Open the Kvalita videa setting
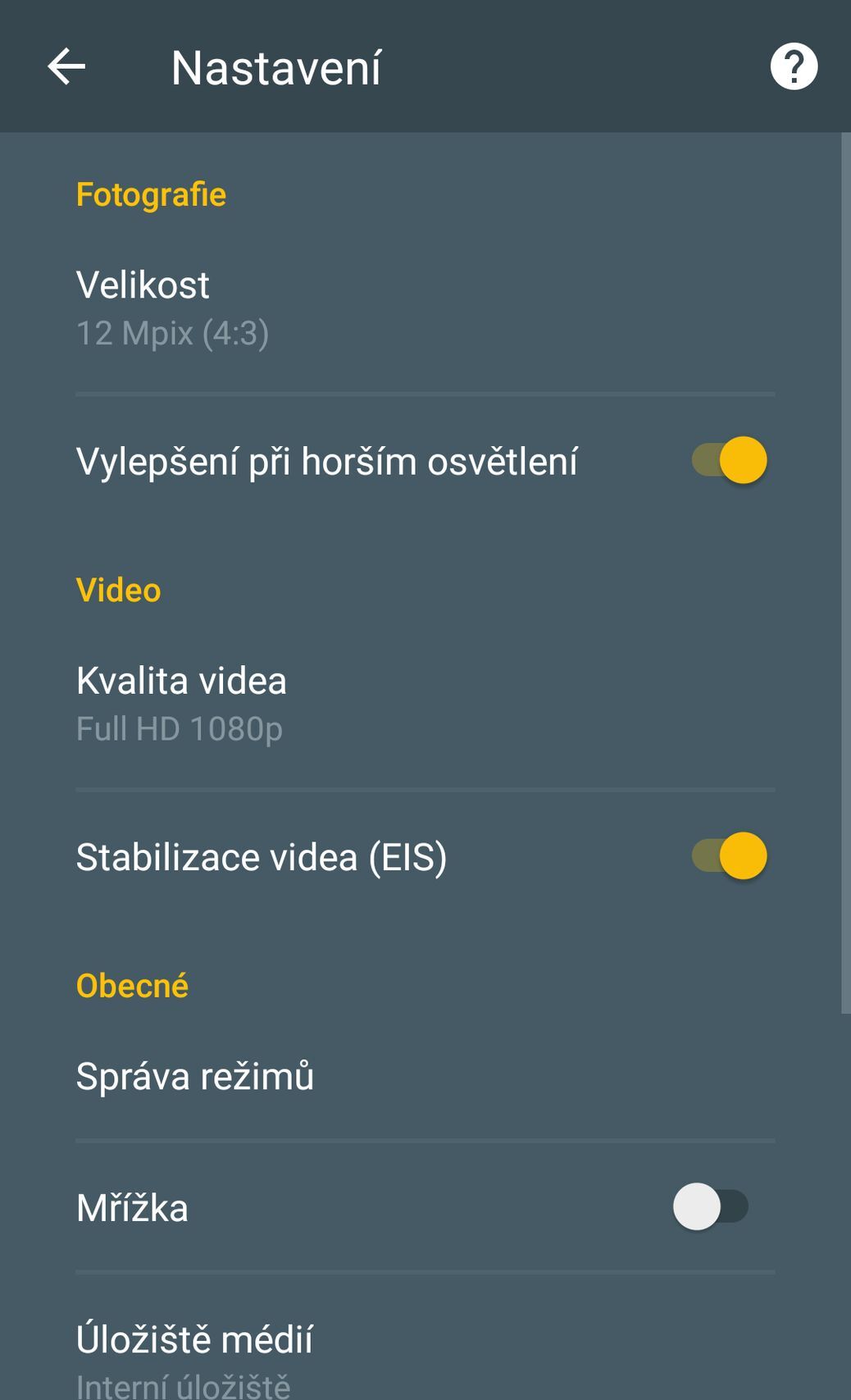Image resolution: width=851 pixels, height=1400 pixels. tap(180, 704)
